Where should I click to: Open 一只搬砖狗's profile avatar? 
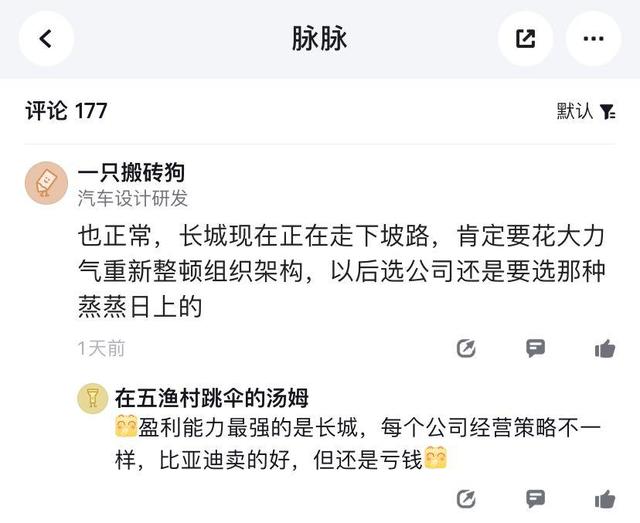[45, 181]
